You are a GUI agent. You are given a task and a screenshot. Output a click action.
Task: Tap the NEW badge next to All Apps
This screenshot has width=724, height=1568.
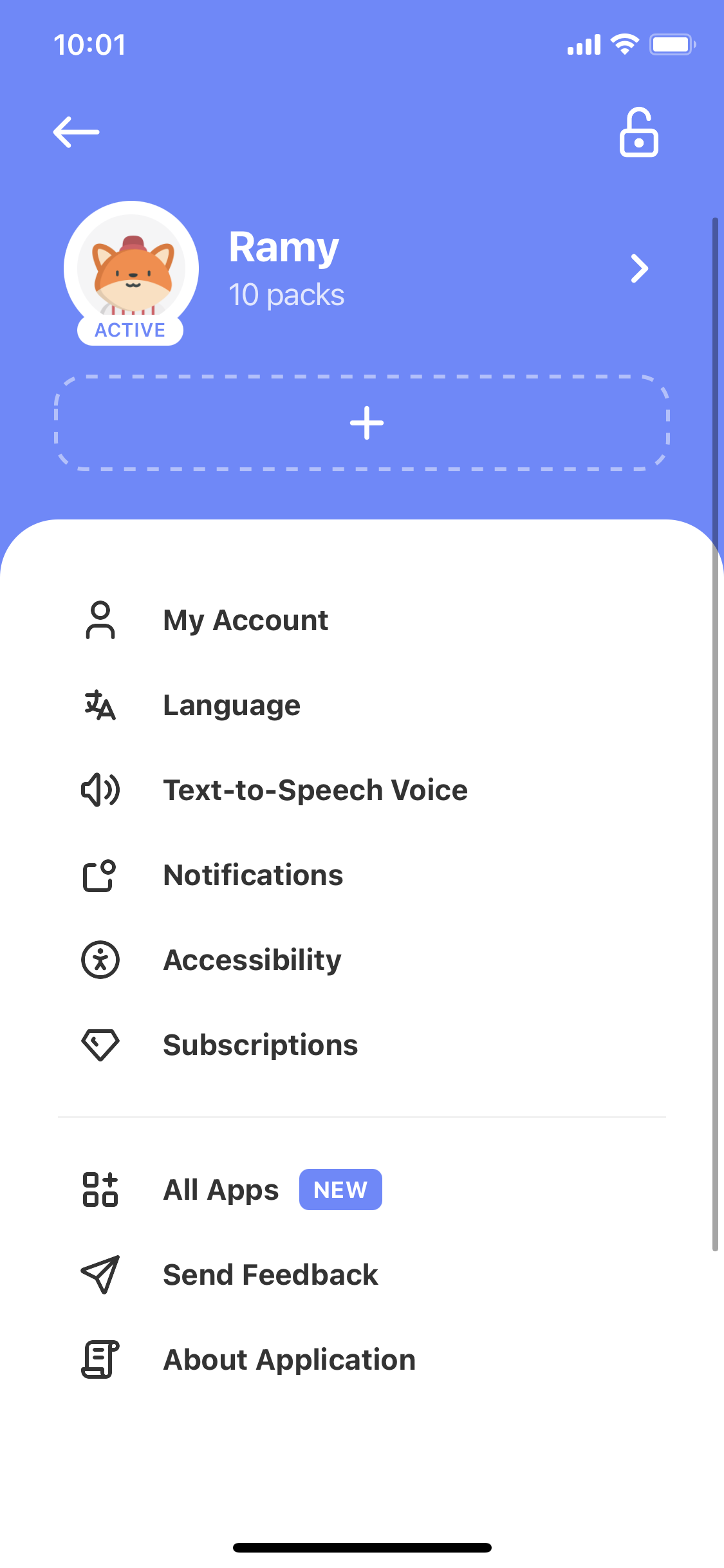[x=340, y=1190]
